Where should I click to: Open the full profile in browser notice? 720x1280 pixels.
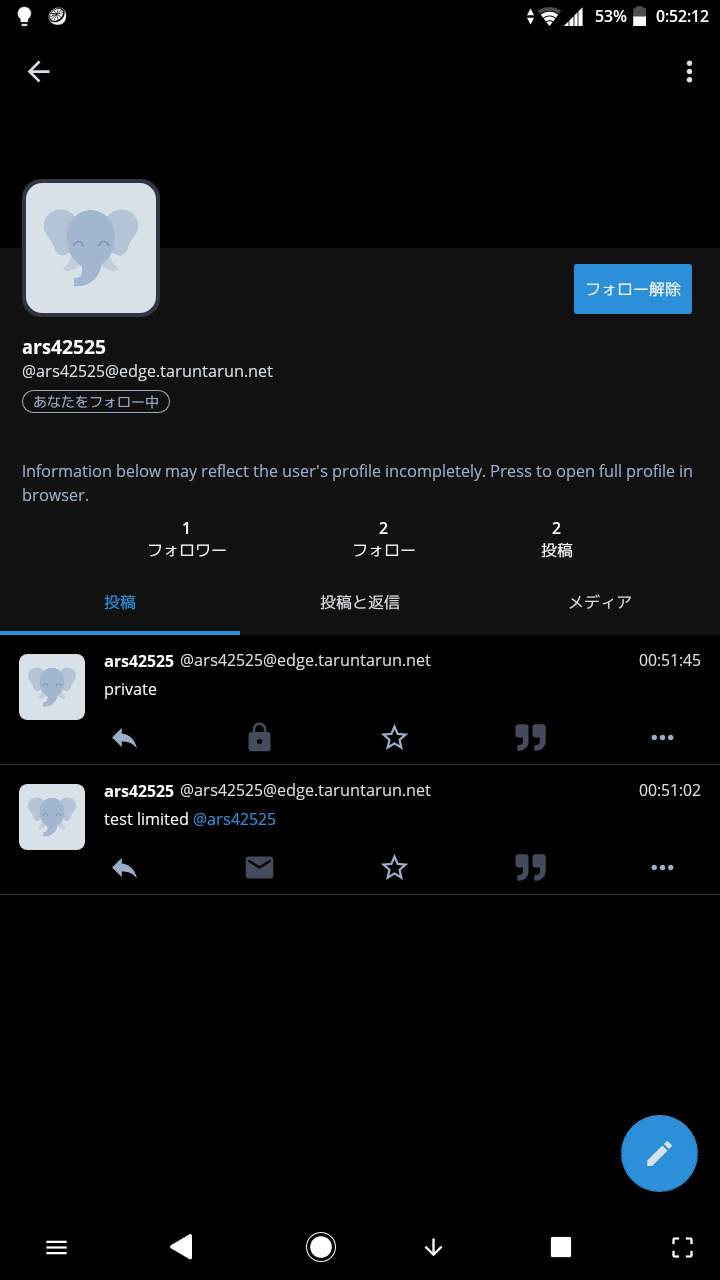tap(357, 483)
